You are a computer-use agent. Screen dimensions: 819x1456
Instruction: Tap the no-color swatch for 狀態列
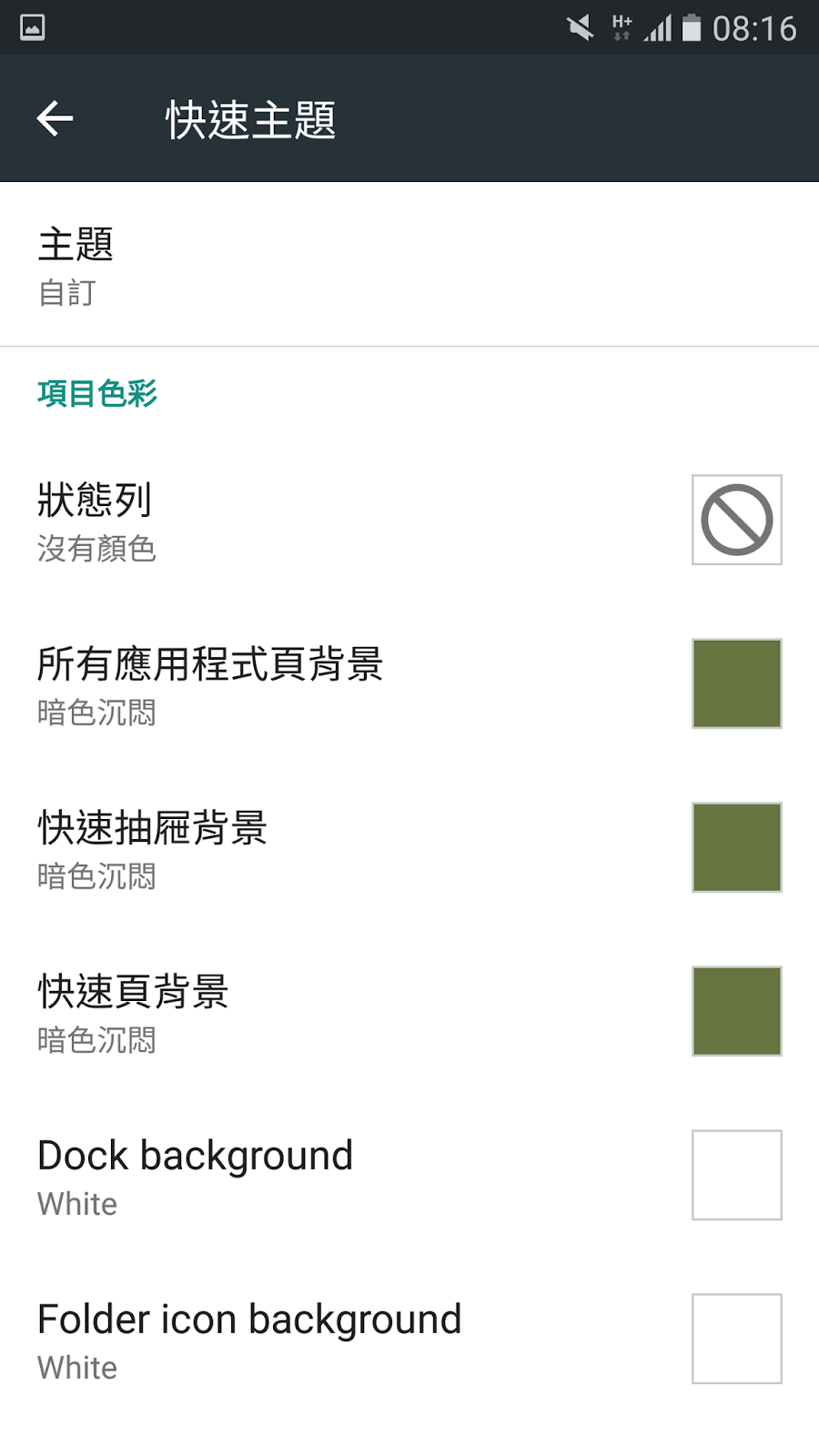[x=736, y=520]
